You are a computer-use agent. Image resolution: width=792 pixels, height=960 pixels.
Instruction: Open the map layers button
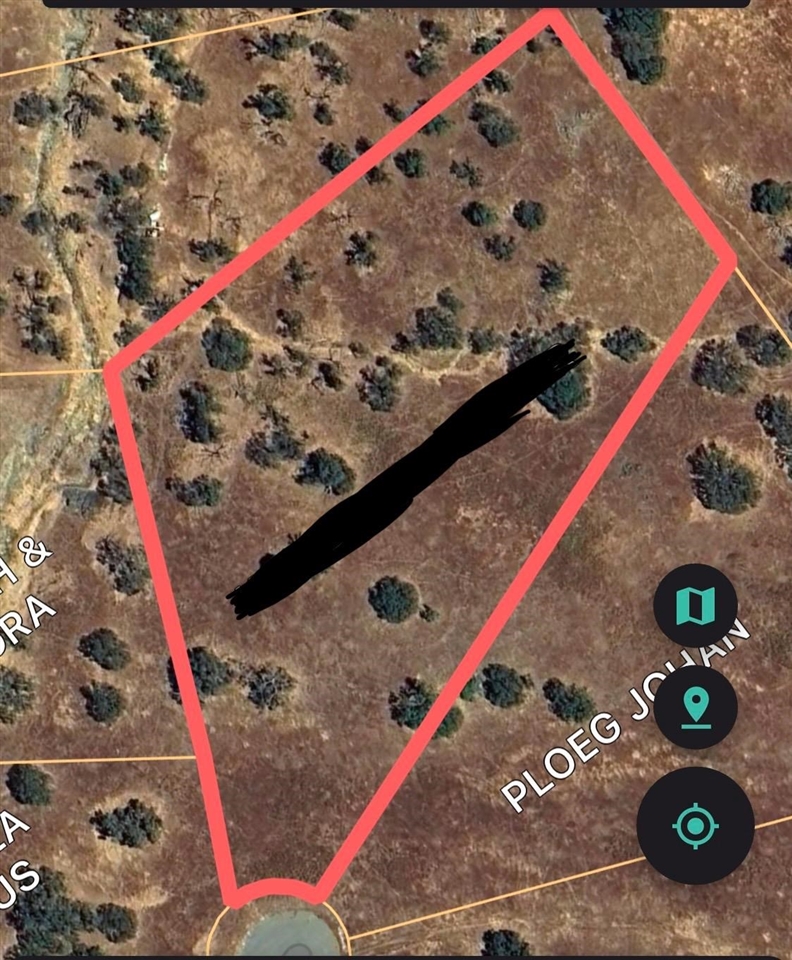click(x=695, y=606)
